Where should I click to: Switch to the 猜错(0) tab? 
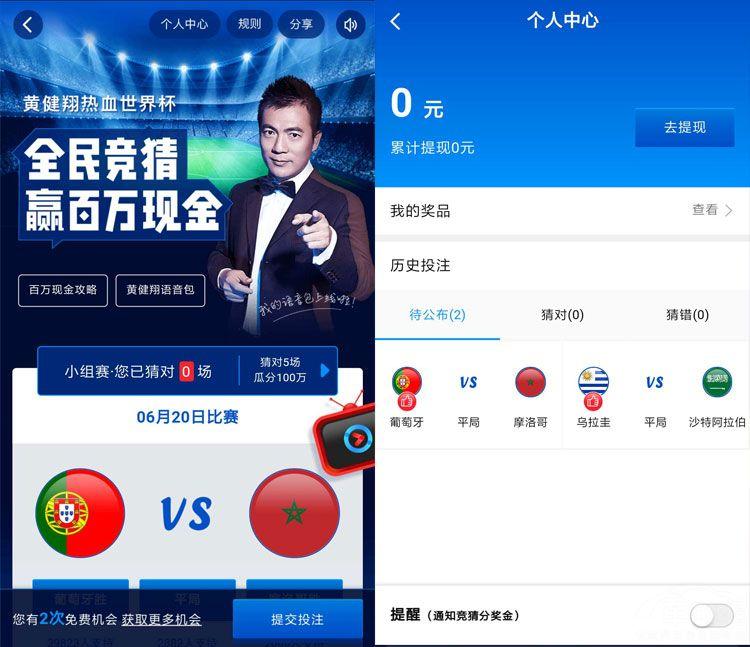click(687, 315)
